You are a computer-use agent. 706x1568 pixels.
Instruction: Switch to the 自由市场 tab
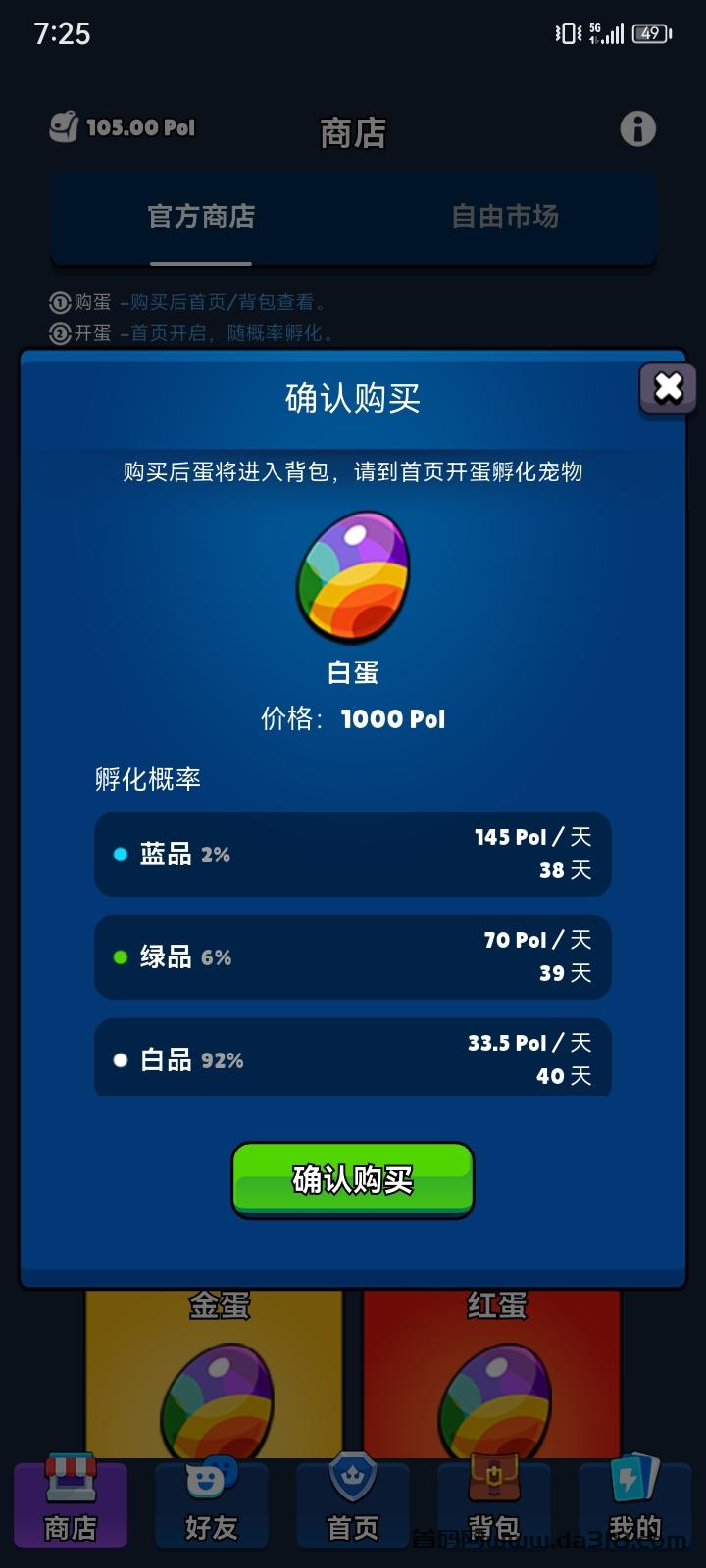click(504, 217)
